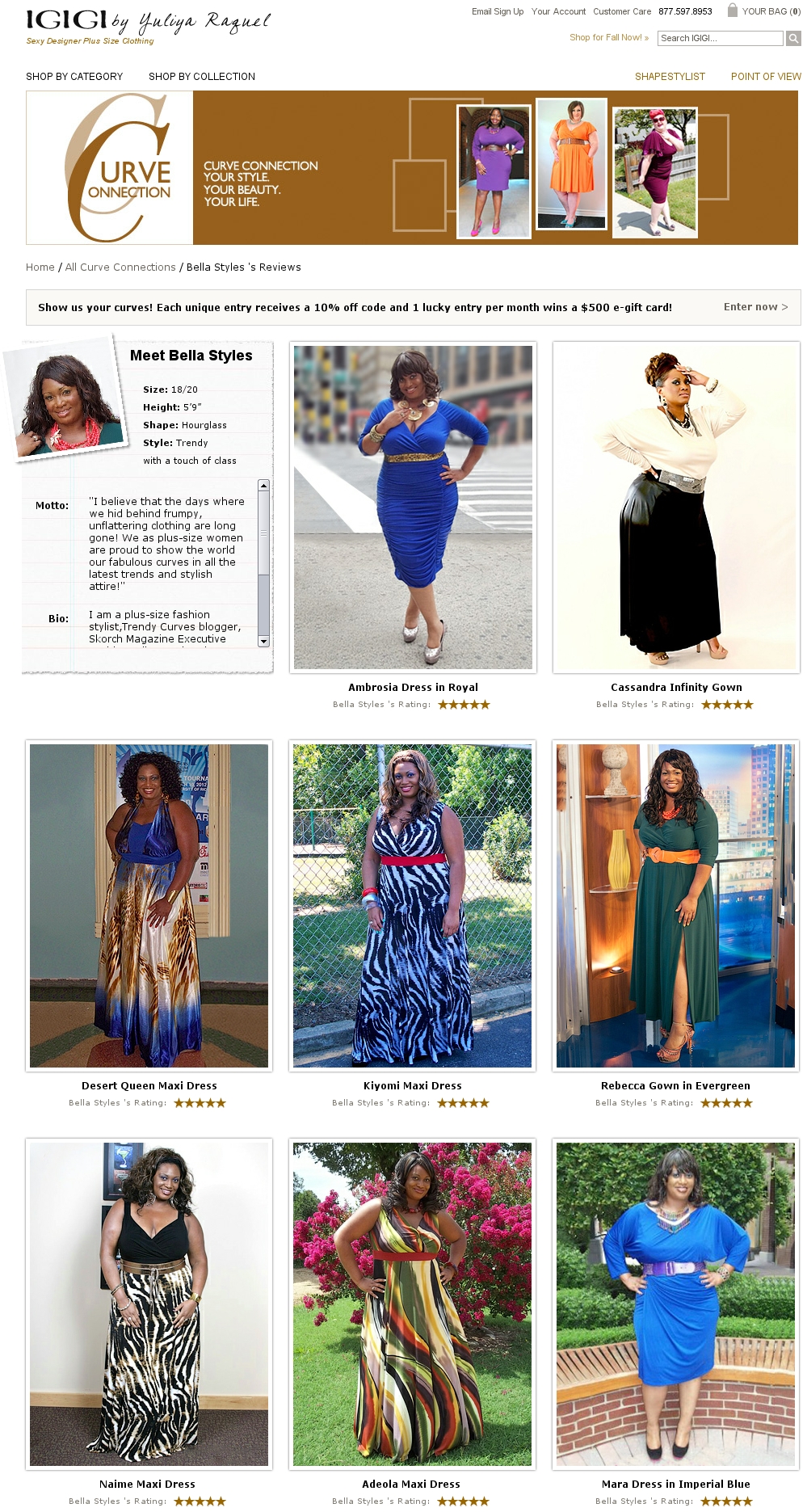Go to Home breadcrumb

point(40,267)
